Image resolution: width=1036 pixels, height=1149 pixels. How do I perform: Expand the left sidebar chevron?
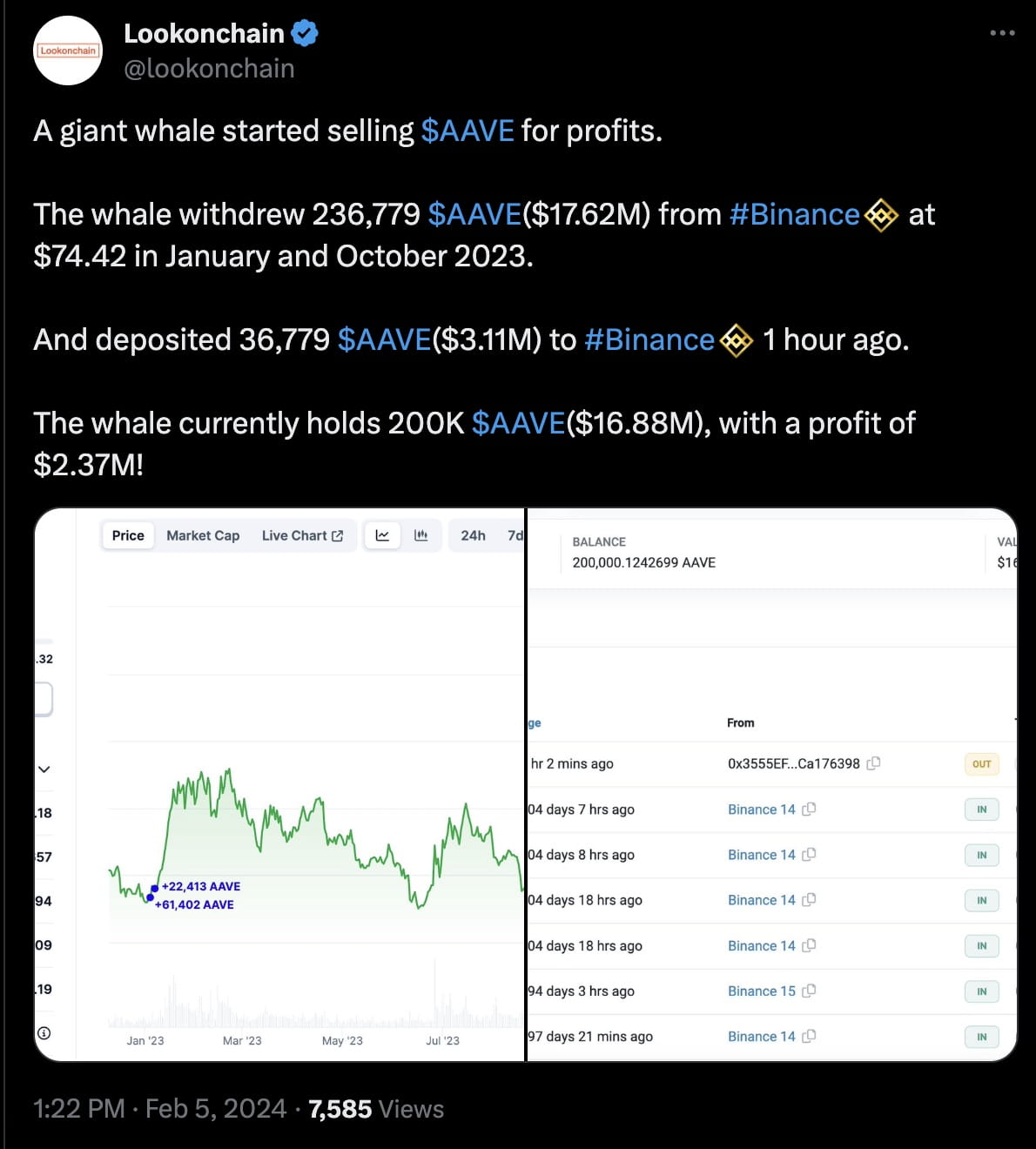point(44,768)
